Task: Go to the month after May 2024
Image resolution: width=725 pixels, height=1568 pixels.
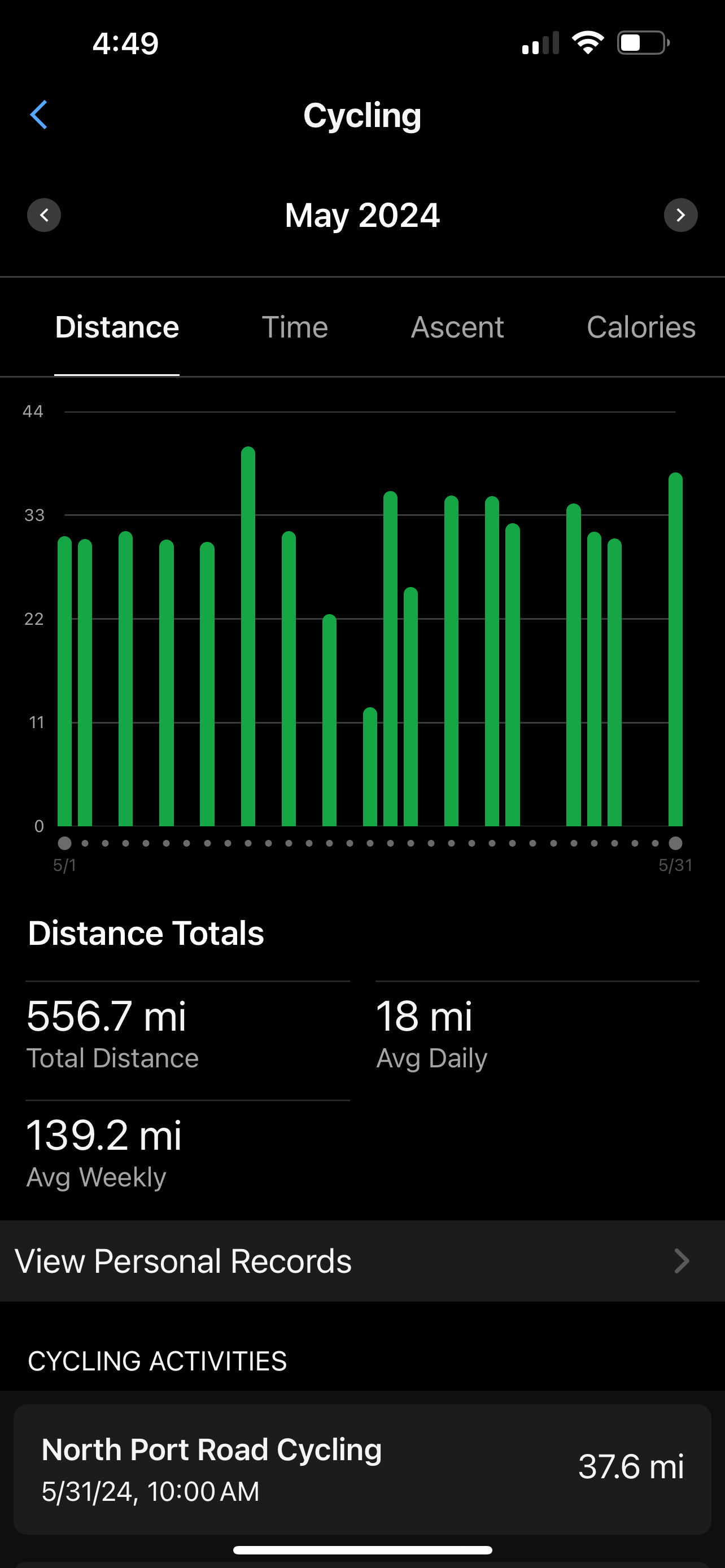Action: tap(680, 215)
